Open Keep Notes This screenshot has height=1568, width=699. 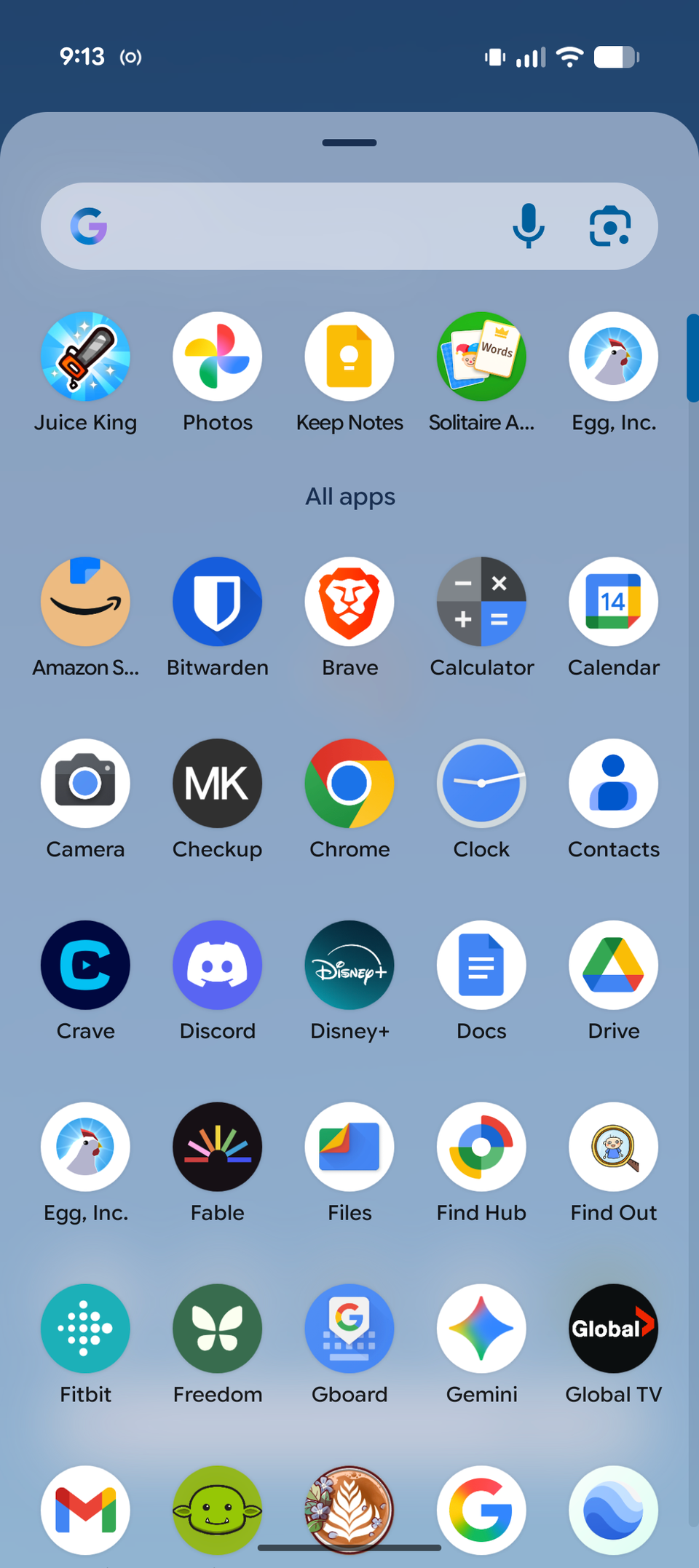pyautogui.click(x=349, y=357)
